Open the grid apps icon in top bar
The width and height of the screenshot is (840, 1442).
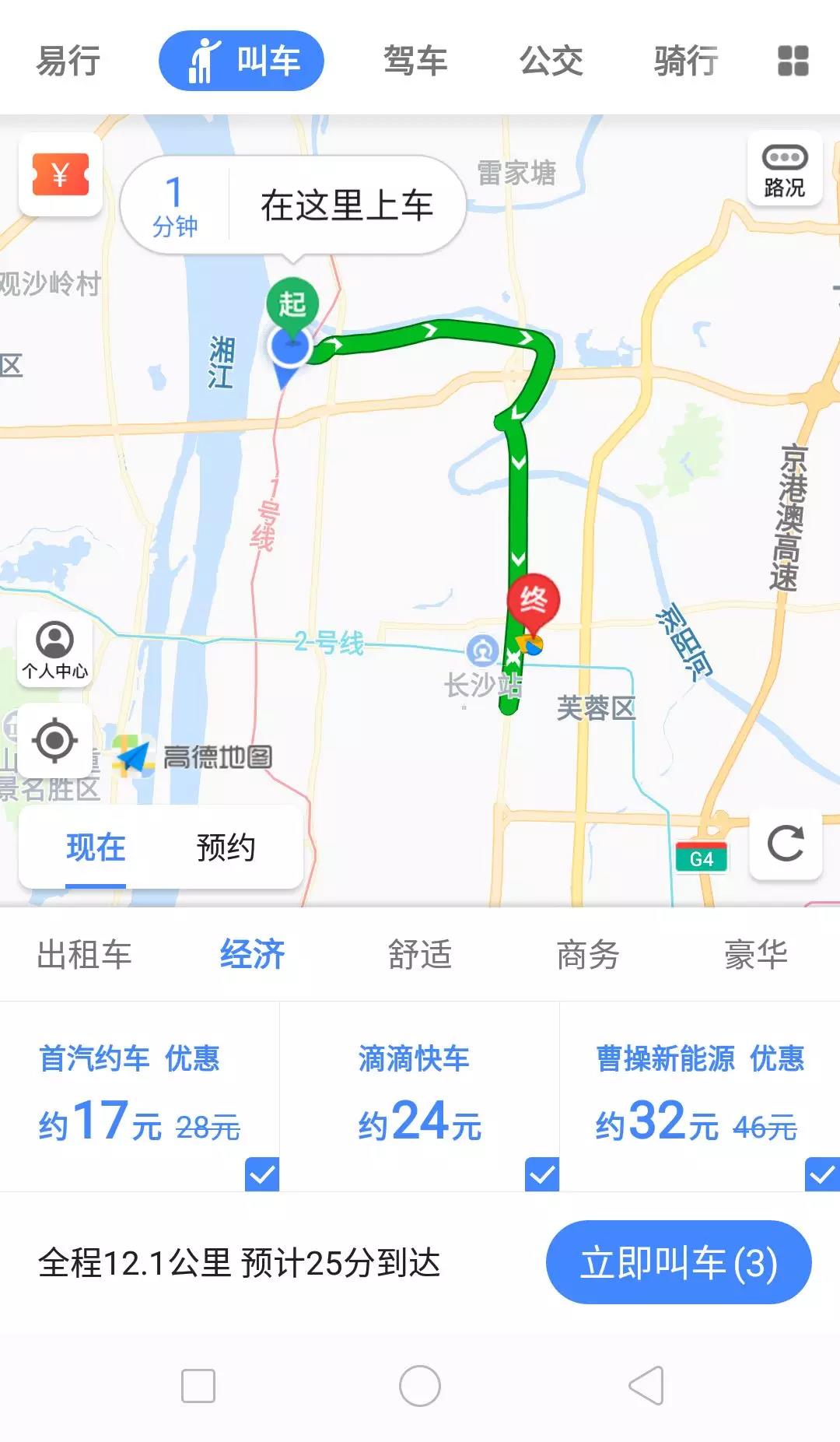point(792,61)
